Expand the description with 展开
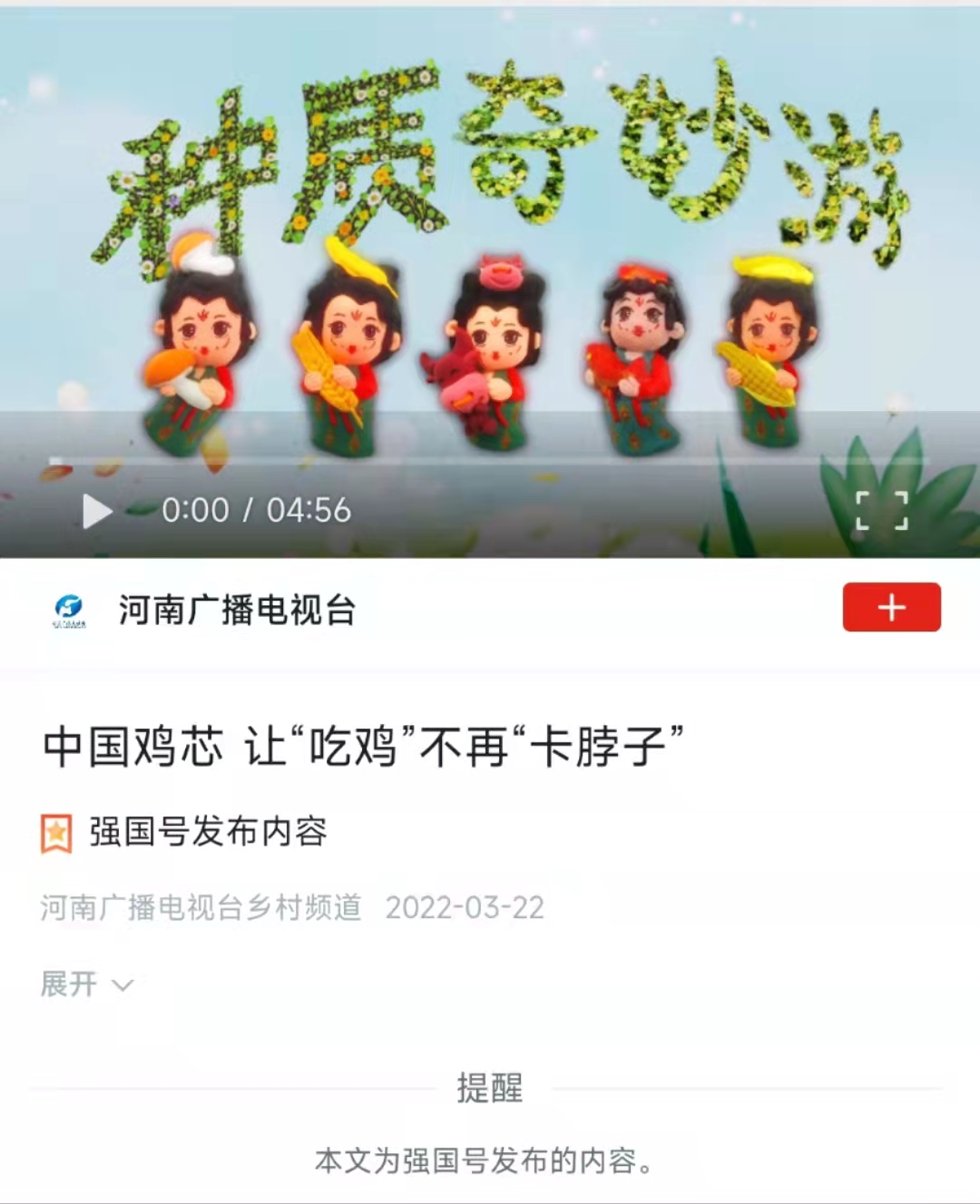980x1204 pixels. (86, 984)
